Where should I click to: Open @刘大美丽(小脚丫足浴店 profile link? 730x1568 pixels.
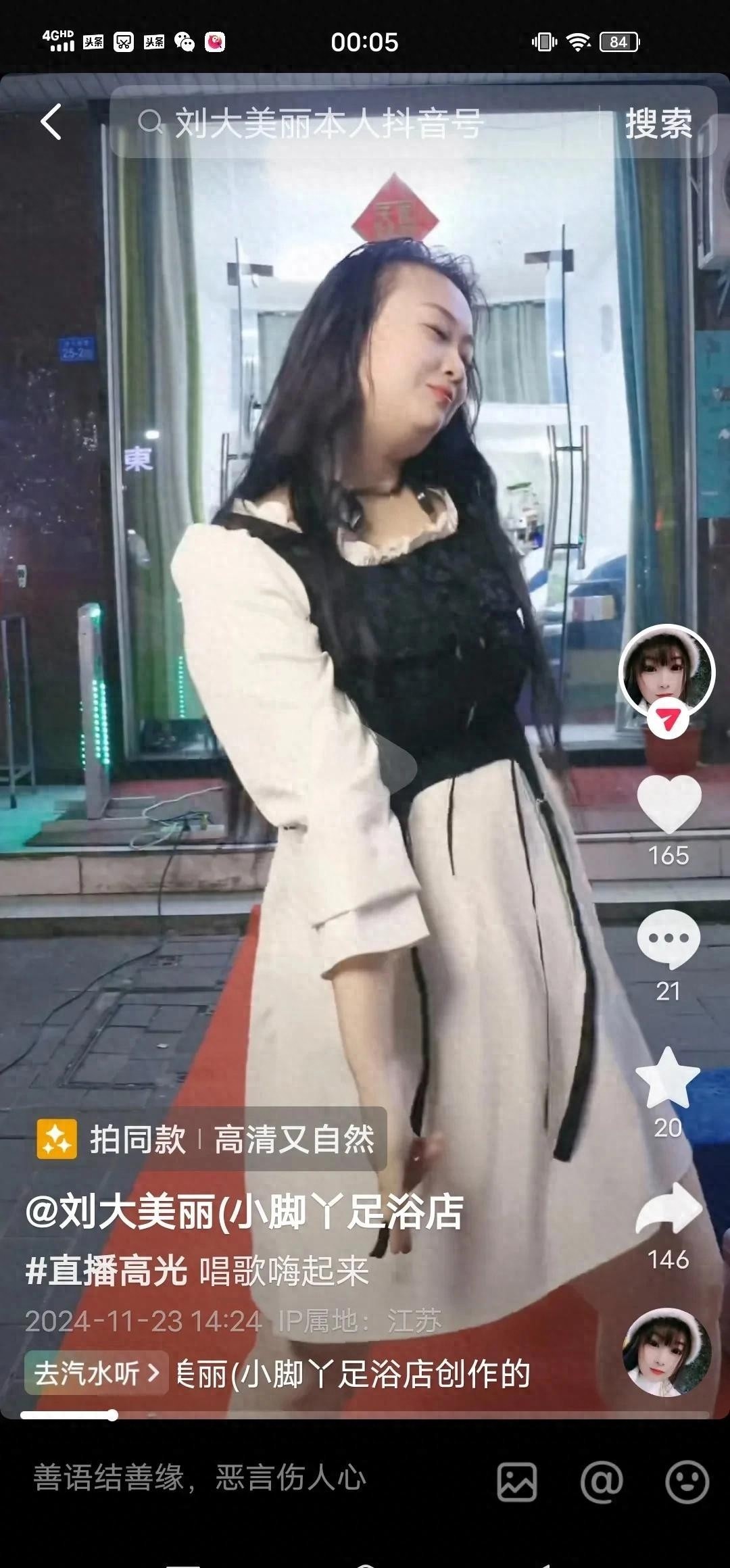click(245, 1210)
